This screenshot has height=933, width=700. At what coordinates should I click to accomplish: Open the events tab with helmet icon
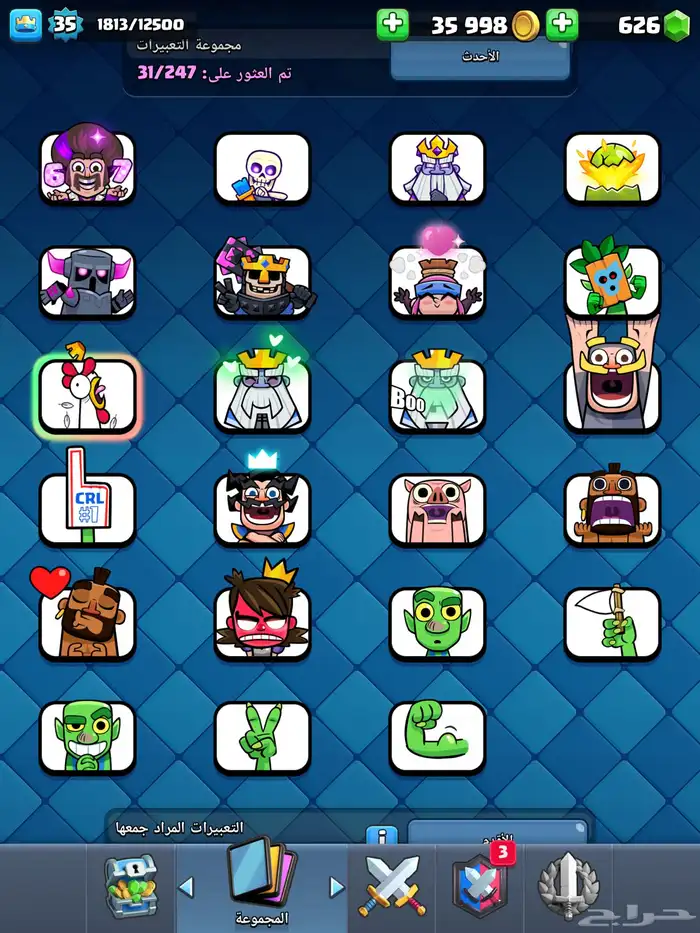click(562, 886)
